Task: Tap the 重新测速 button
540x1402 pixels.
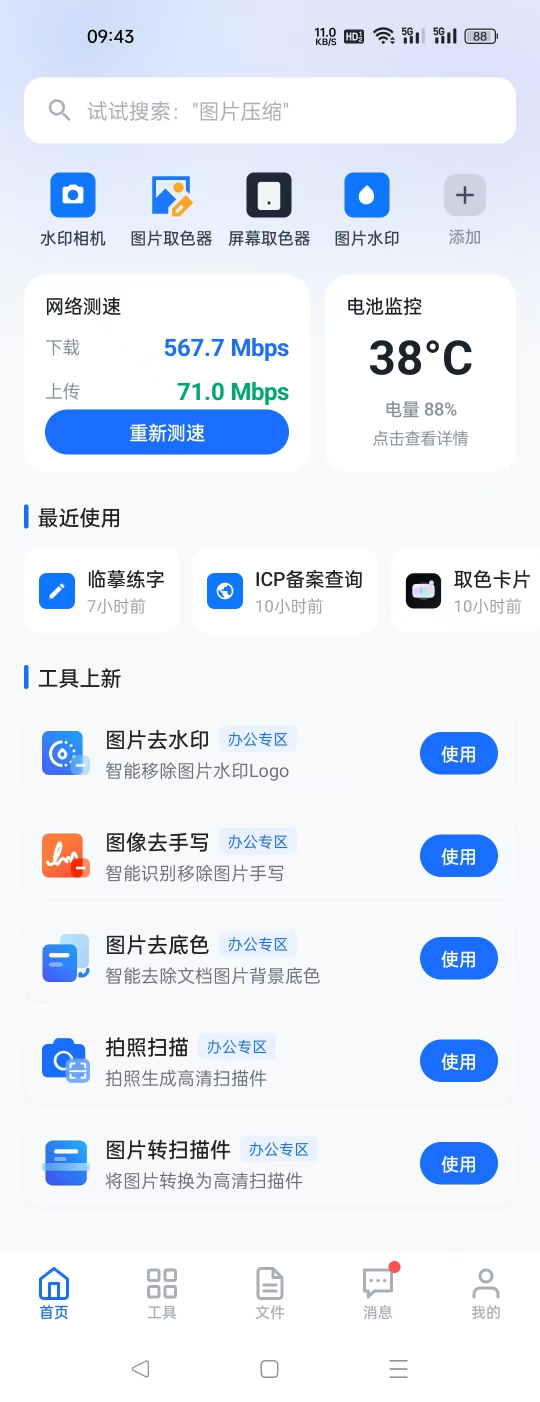Action: 167,433
